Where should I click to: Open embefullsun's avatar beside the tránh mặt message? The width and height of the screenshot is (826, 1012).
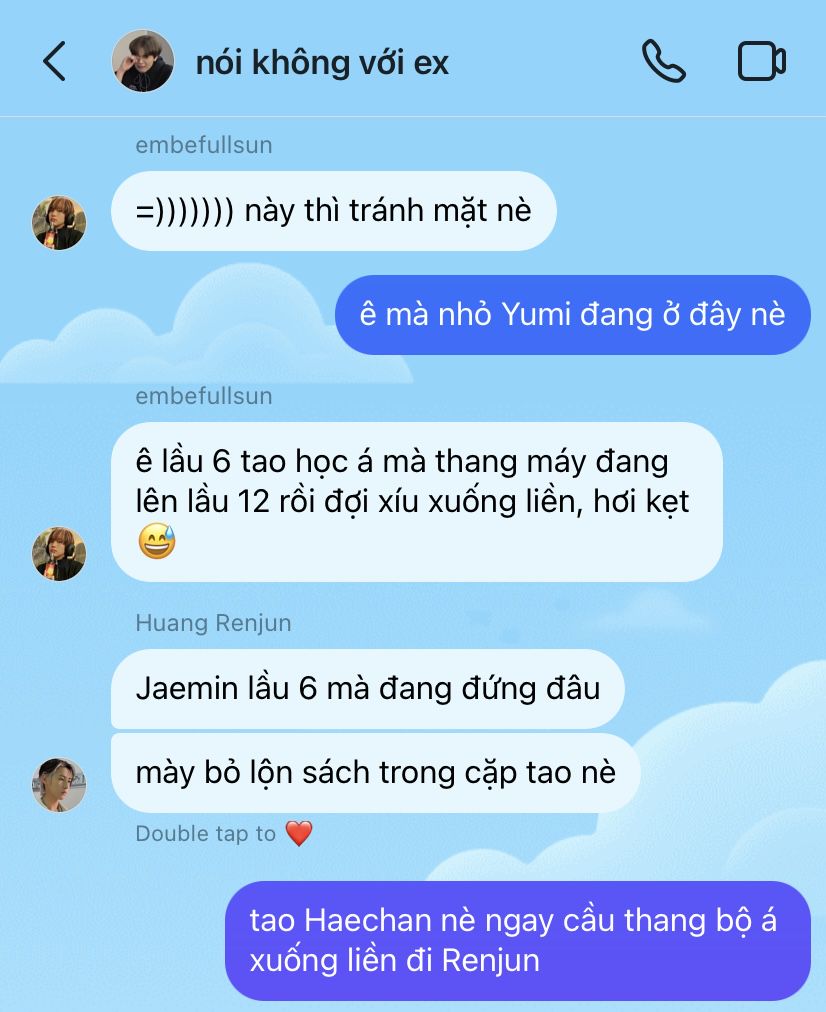59,222
